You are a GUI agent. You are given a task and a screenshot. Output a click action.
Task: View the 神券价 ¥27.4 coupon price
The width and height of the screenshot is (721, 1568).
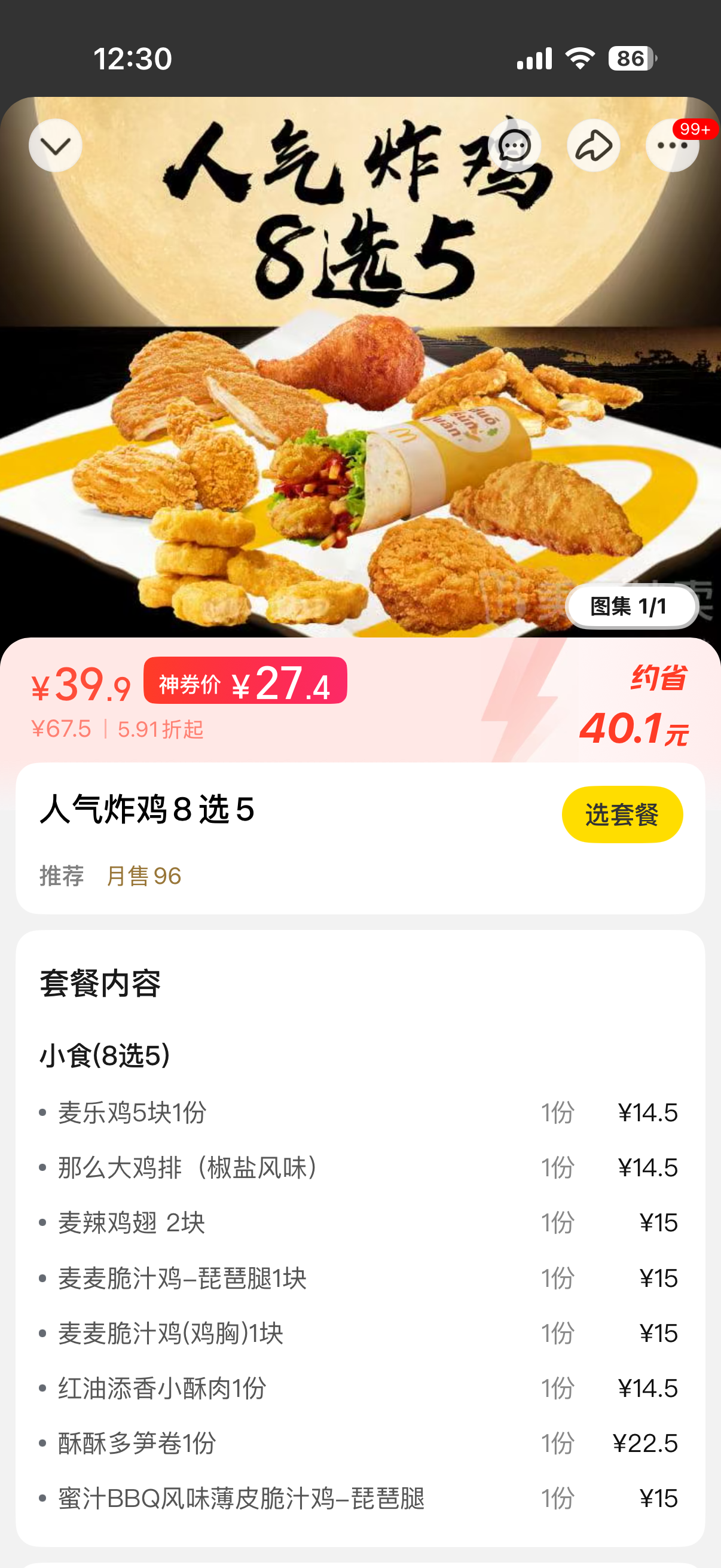click(245, 682)
